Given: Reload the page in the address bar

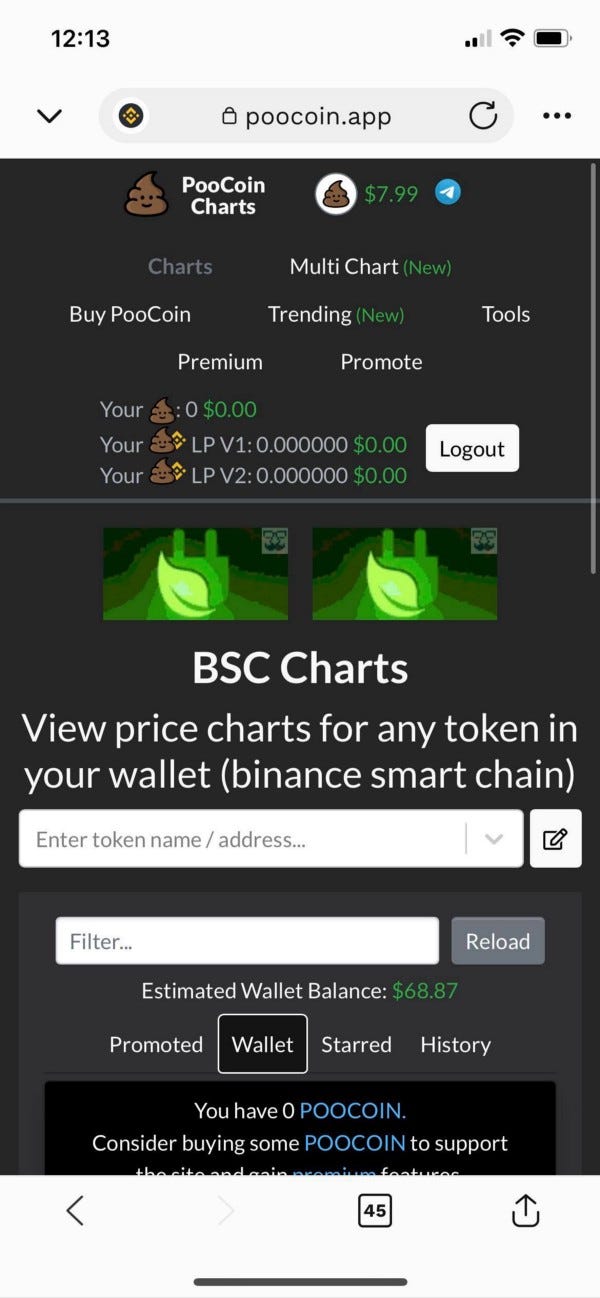Looking at the screenshot, I should pos(483,116).
